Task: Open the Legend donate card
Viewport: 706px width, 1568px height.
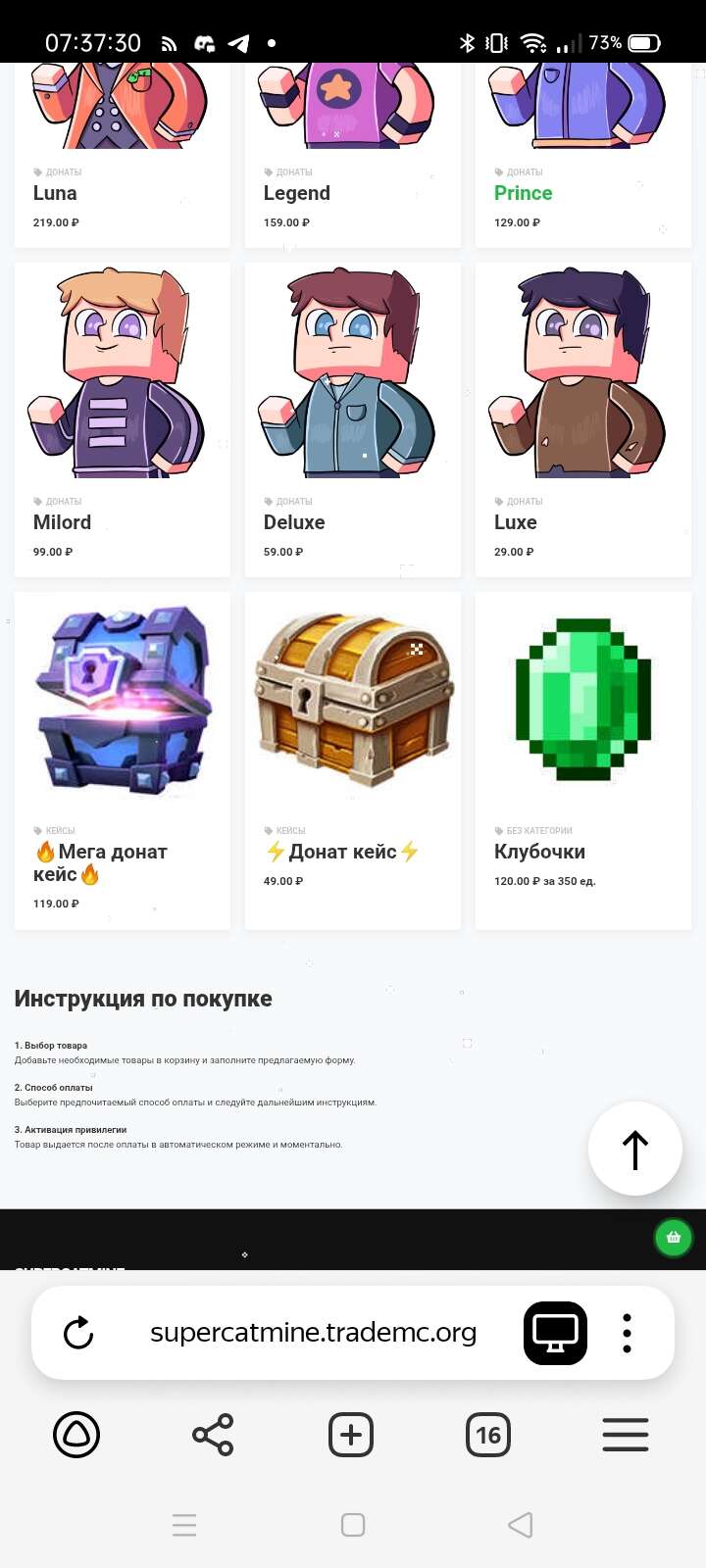Action: tap(352, 155)
